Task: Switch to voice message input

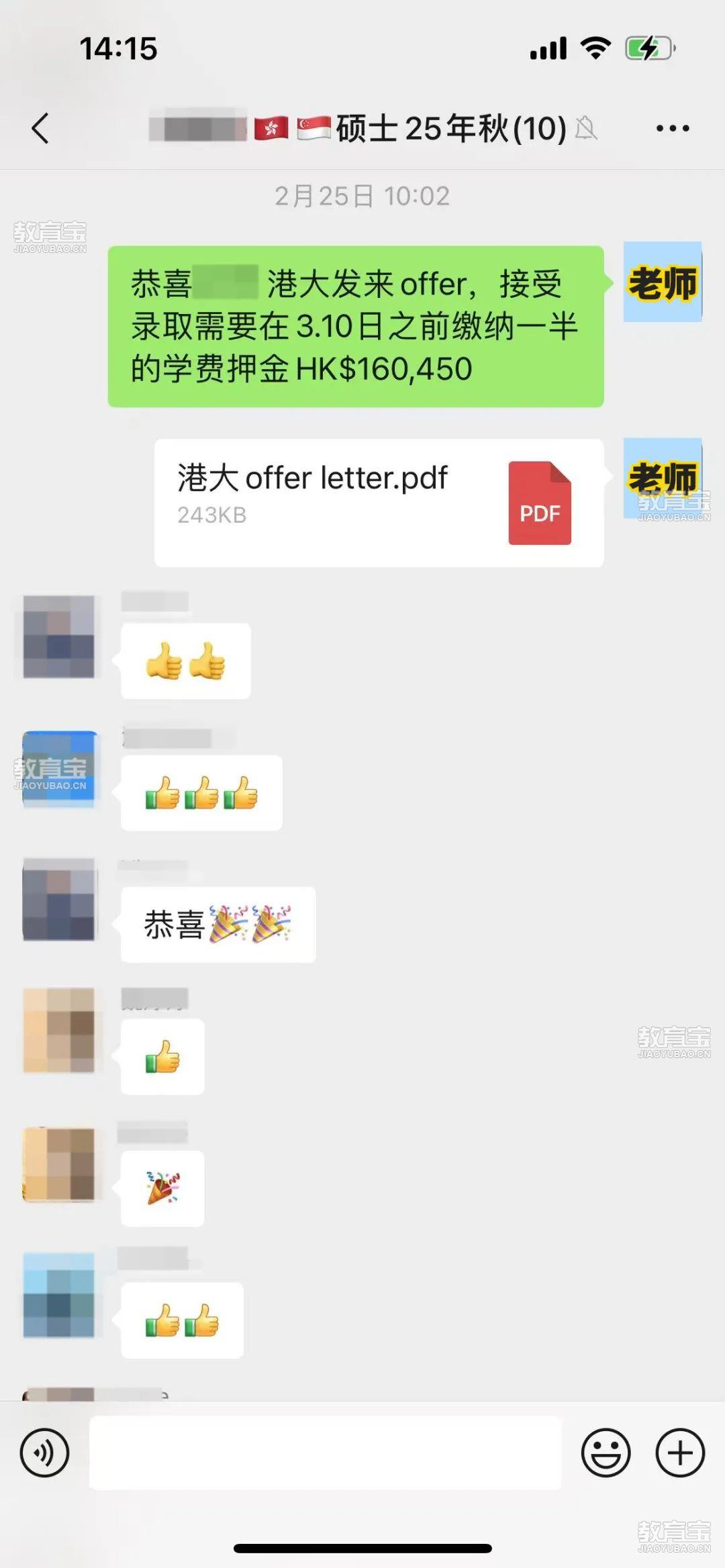Action: (44, 1453)
